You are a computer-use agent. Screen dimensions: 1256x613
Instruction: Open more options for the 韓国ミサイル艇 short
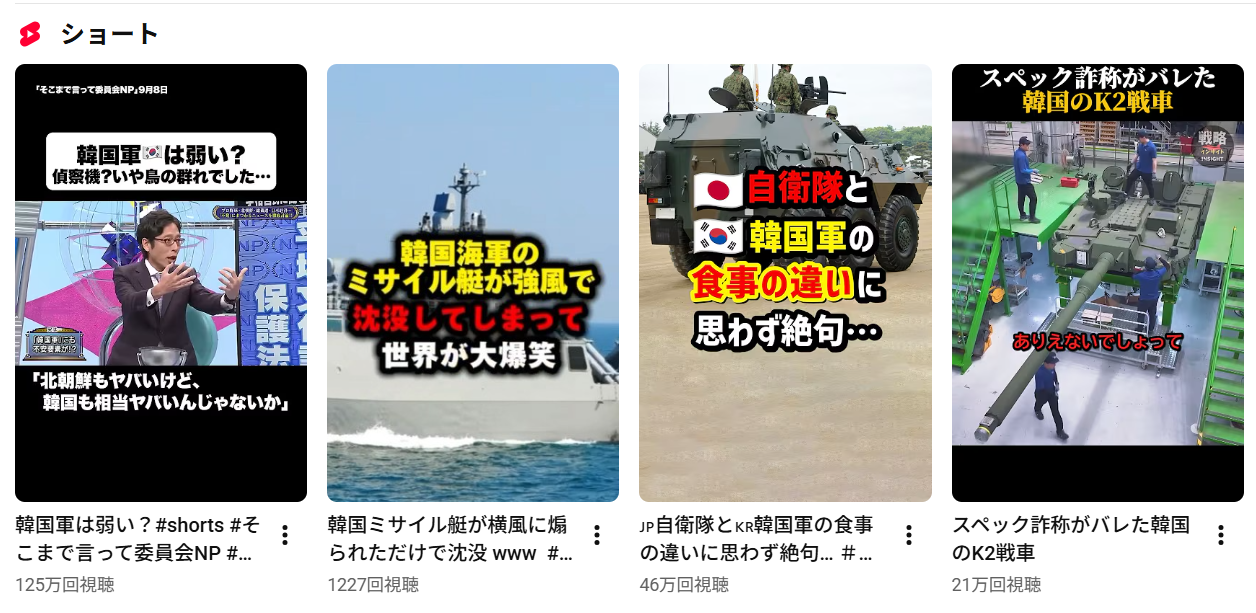(x=597, y=535)
